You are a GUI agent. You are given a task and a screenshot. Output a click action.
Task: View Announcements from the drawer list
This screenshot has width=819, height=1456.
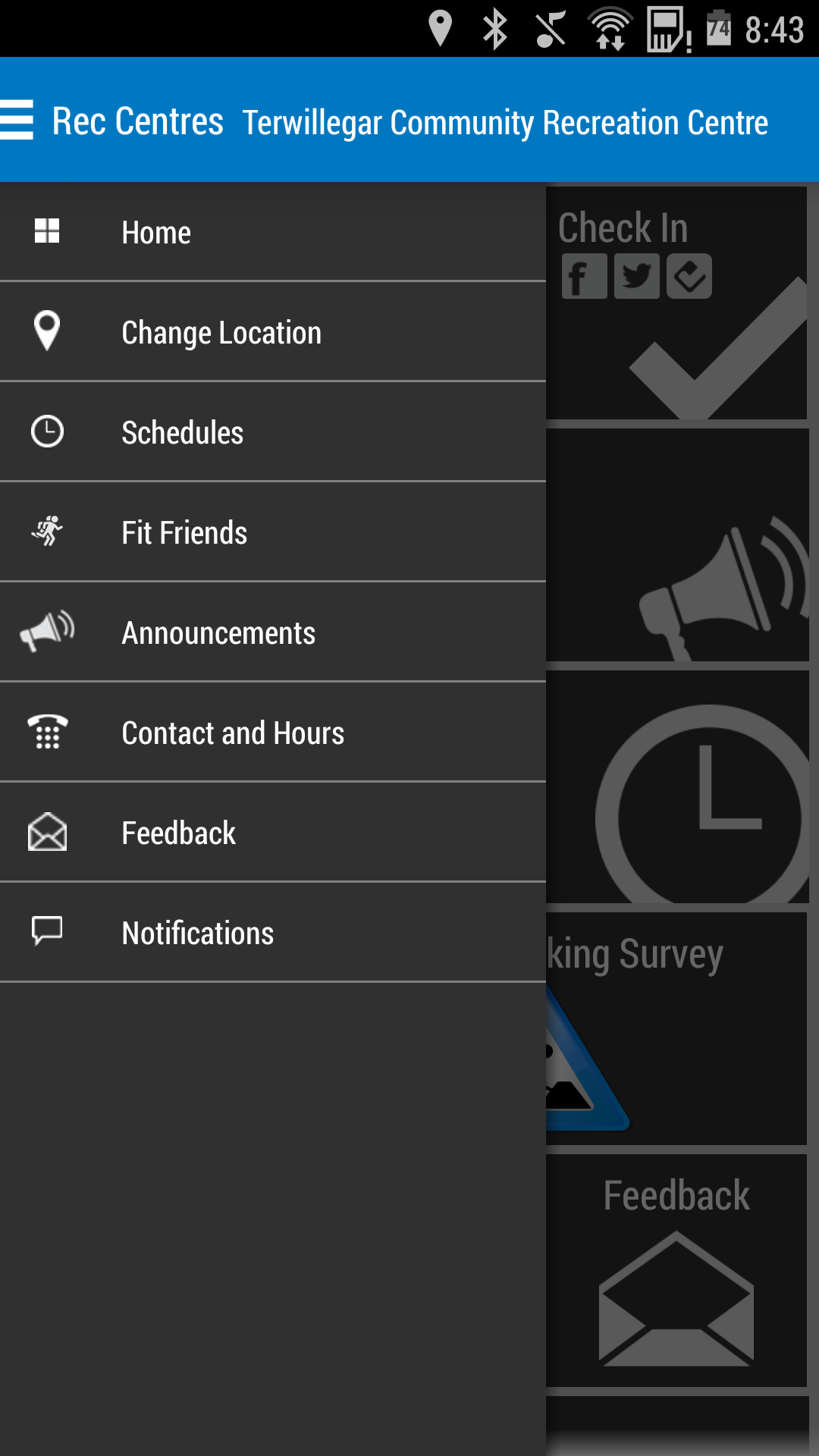pos(273,632)
